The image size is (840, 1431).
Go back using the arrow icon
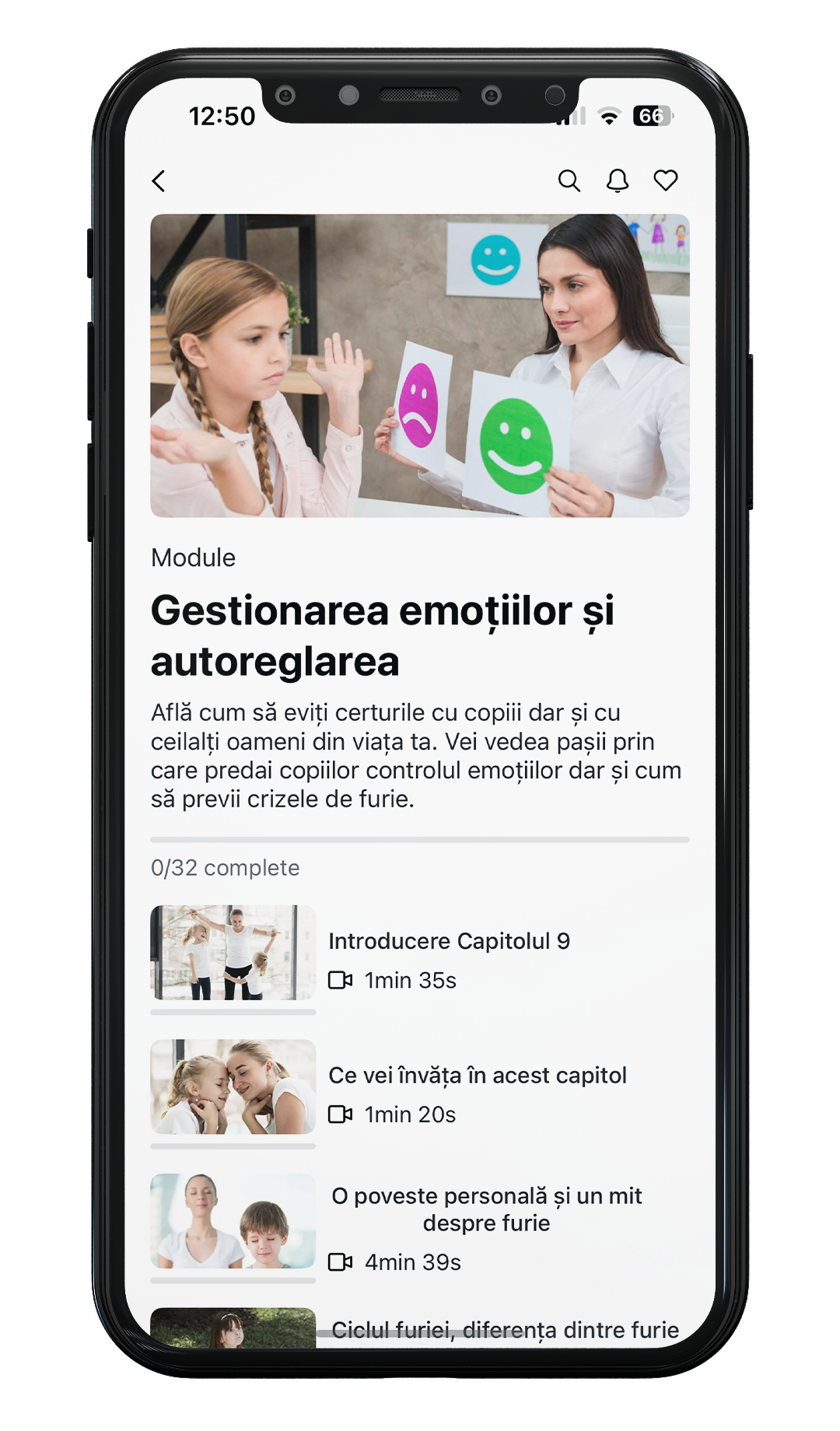click(x=159, y=181)
